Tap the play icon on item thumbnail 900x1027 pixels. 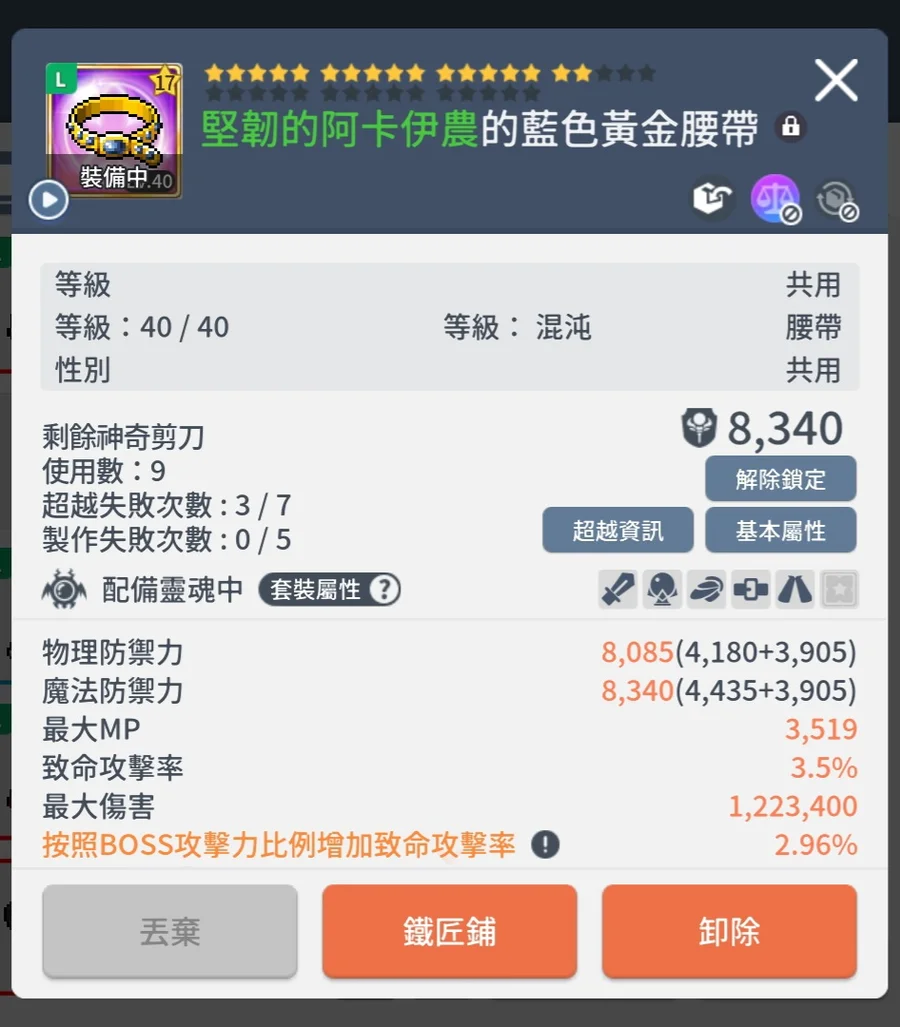point(48,200)
